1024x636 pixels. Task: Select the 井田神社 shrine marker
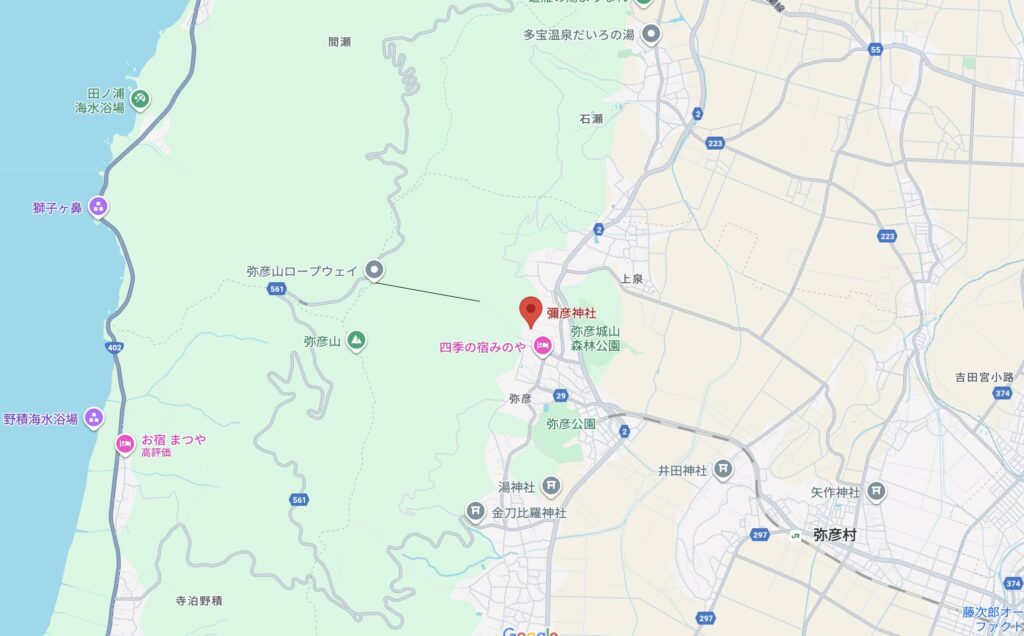(723, 469)
